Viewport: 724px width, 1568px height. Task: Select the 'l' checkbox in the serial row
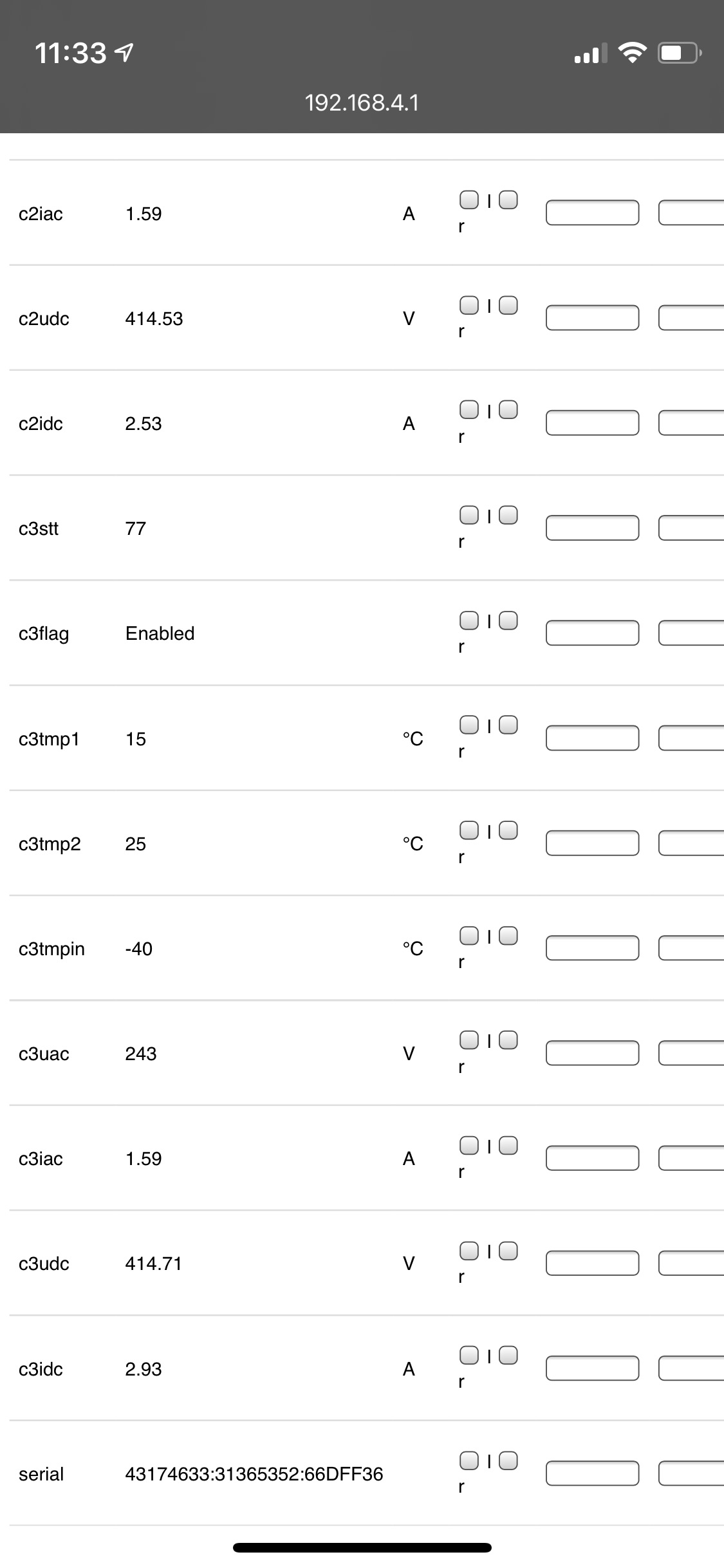click(x=469, y=1461)
